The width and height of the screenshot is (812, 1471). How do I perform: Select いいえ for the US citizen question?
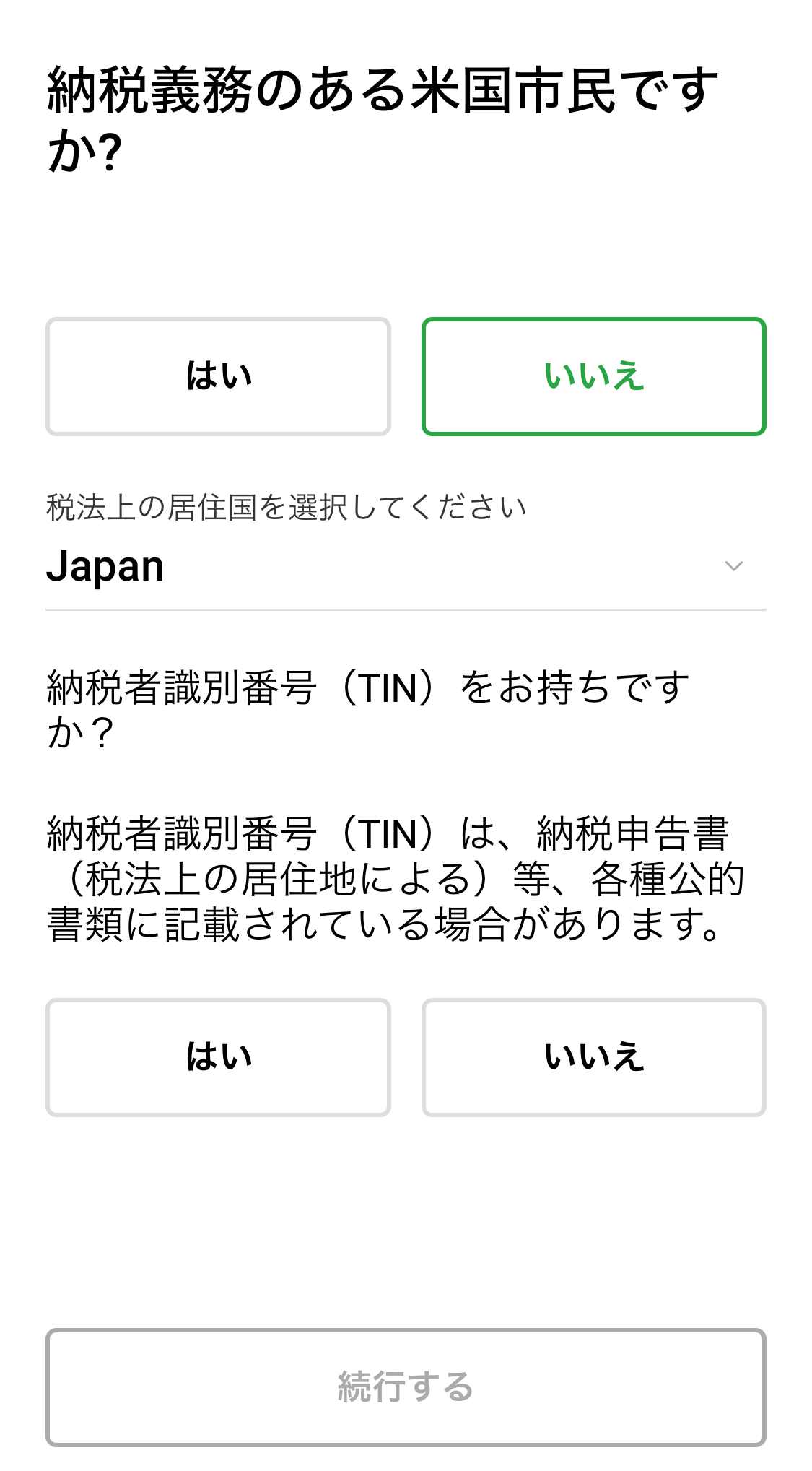(x=593, y=376)
